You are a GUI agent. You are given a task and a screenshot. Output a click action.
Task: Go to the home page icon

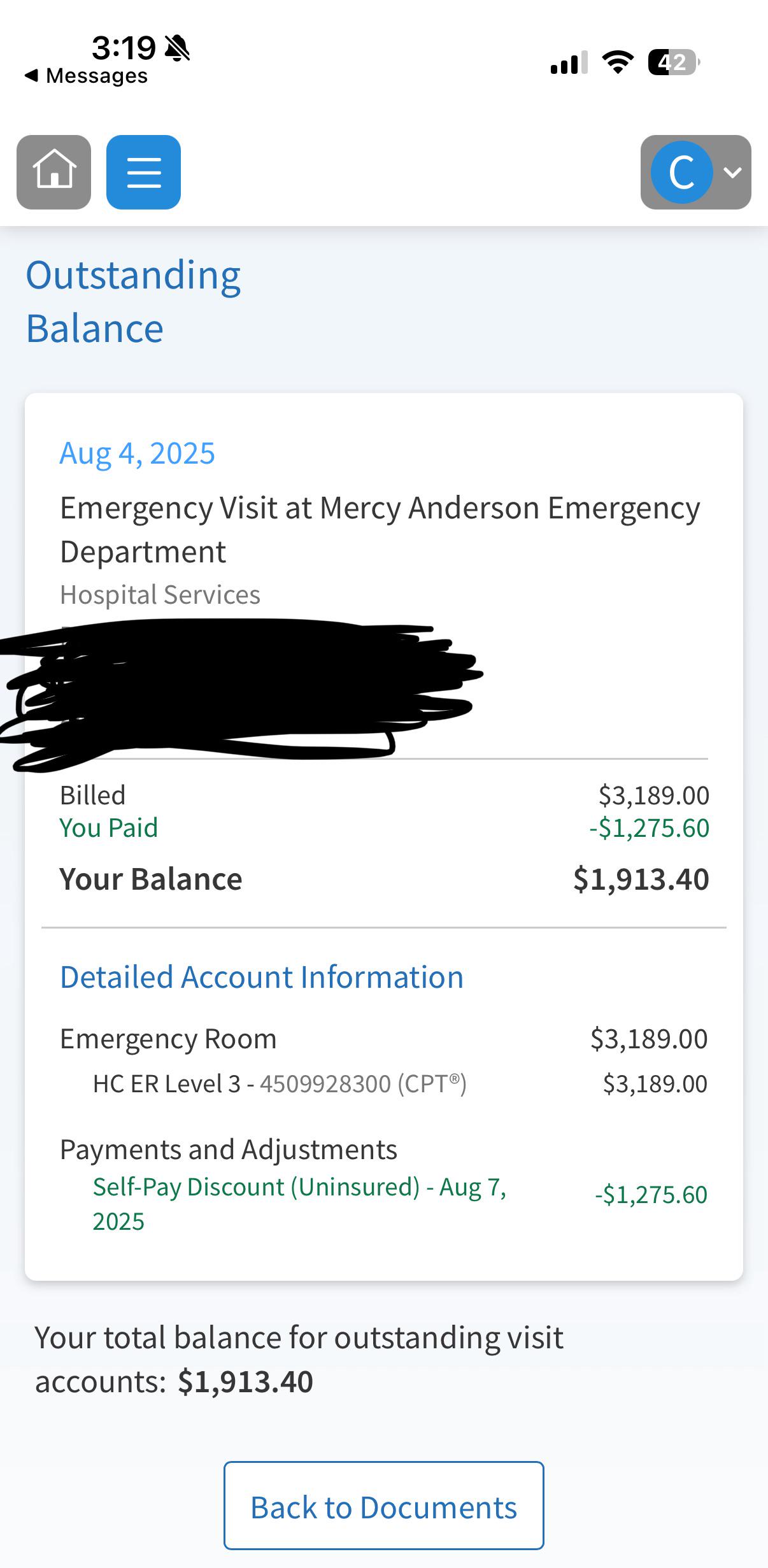click(54, 172)
